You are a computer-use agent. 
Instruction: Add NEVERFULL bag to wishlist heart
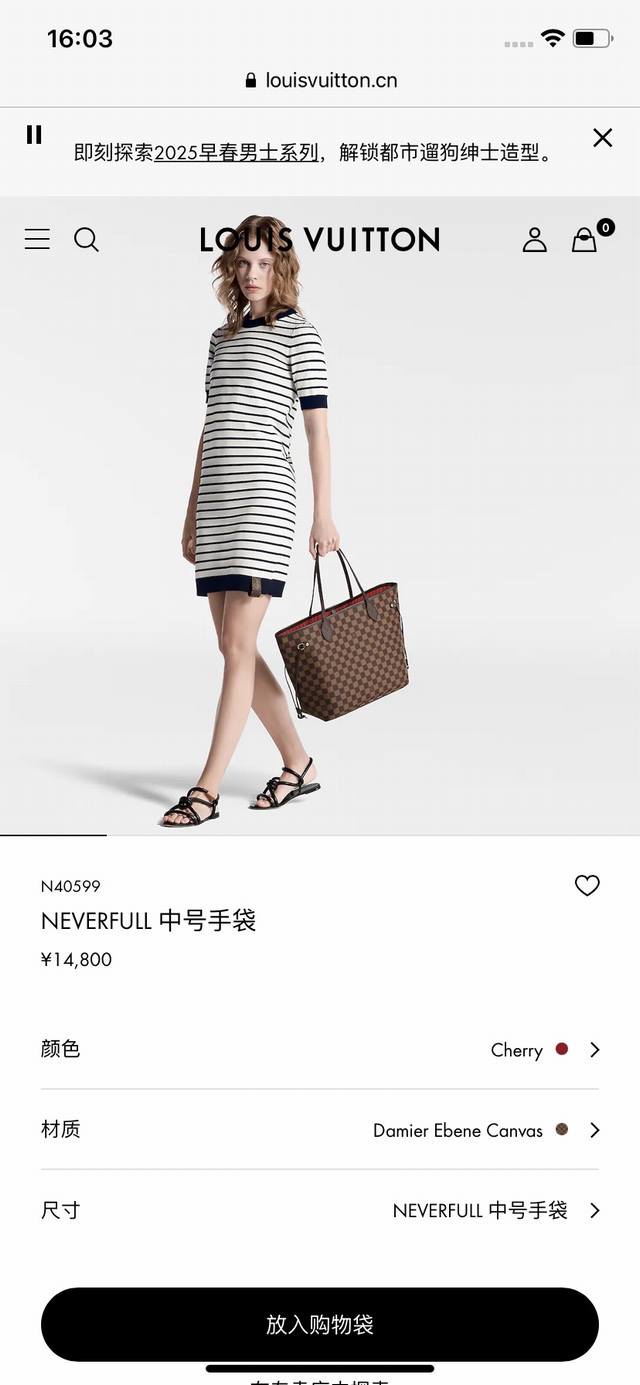587,885
